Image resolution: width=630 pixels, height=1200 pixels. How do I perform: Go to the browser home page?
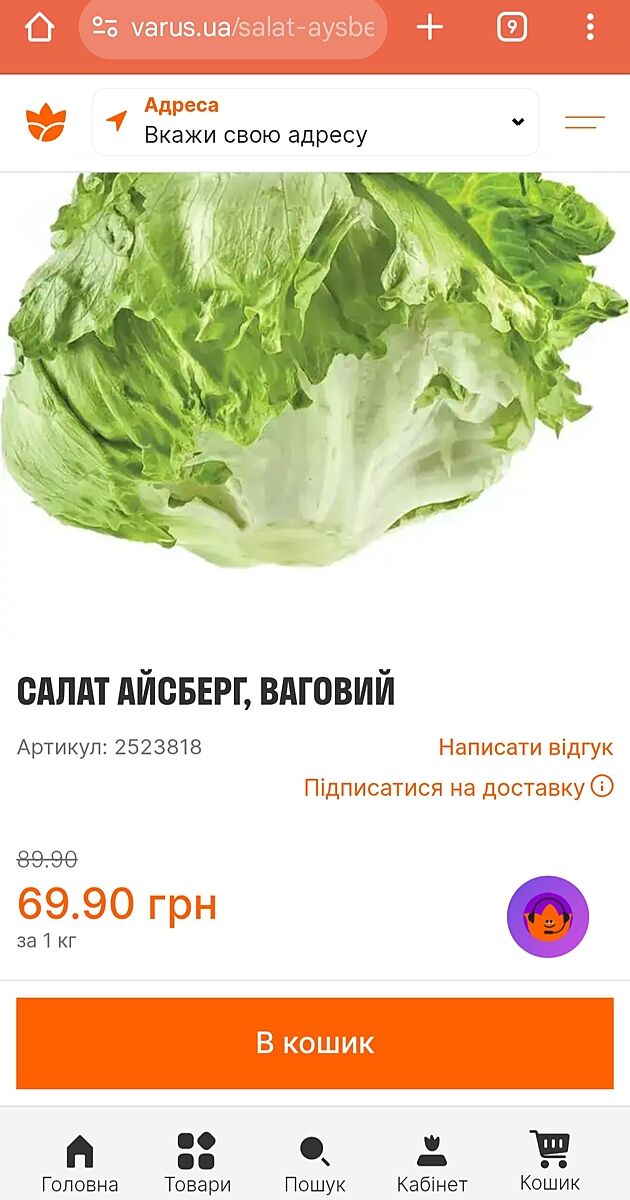39,27
